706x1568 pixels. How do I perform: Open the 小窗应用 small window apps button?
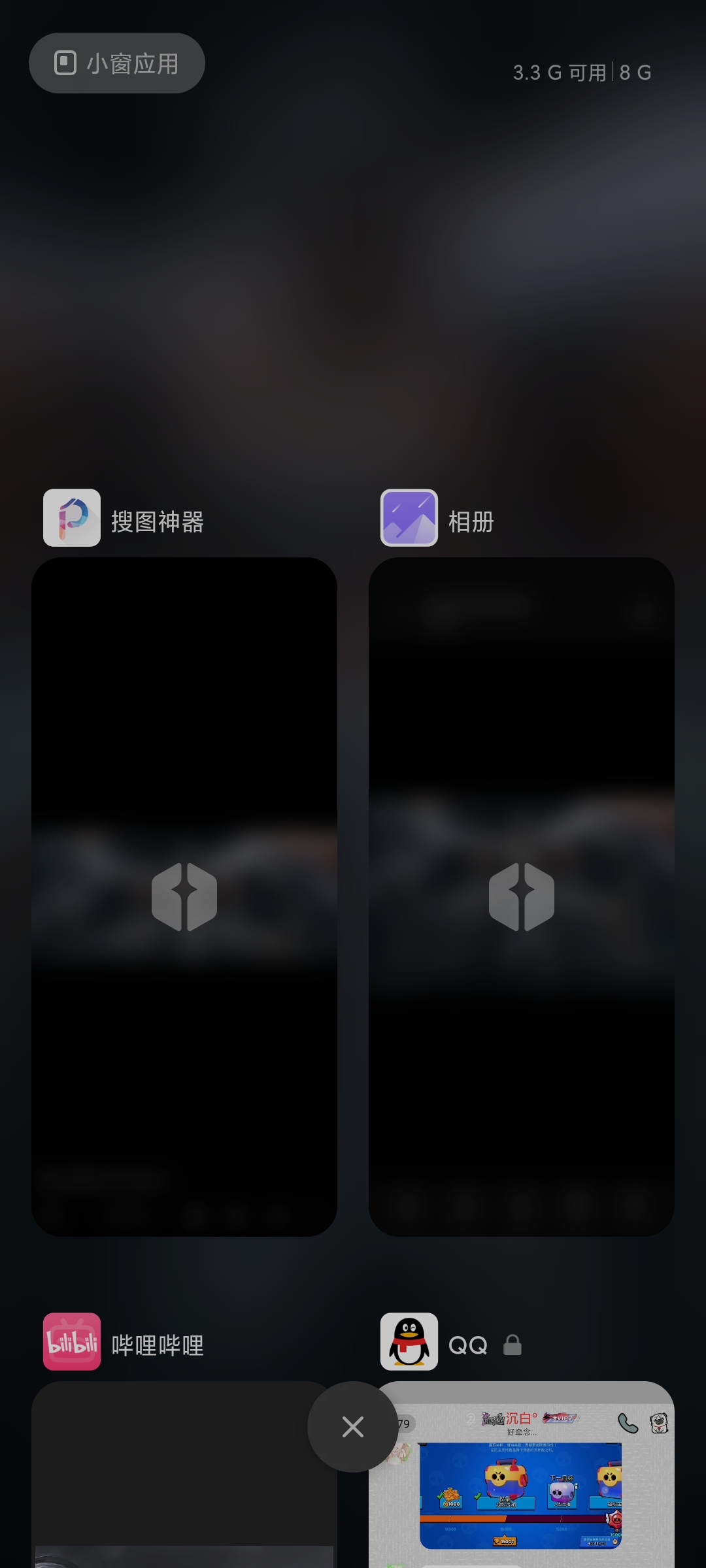point(117,63)
